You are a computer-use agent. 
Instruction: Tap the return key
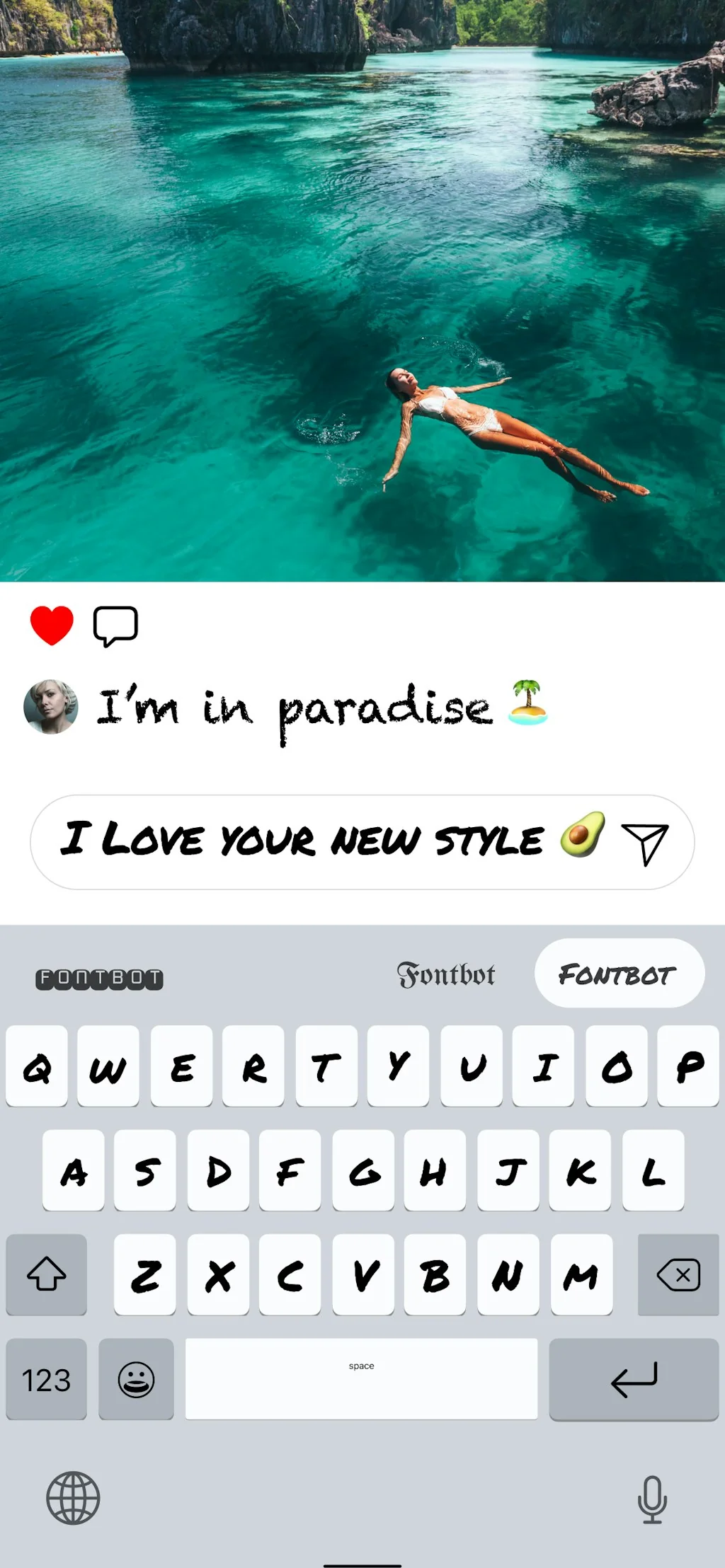click(x=634, y=1379)
